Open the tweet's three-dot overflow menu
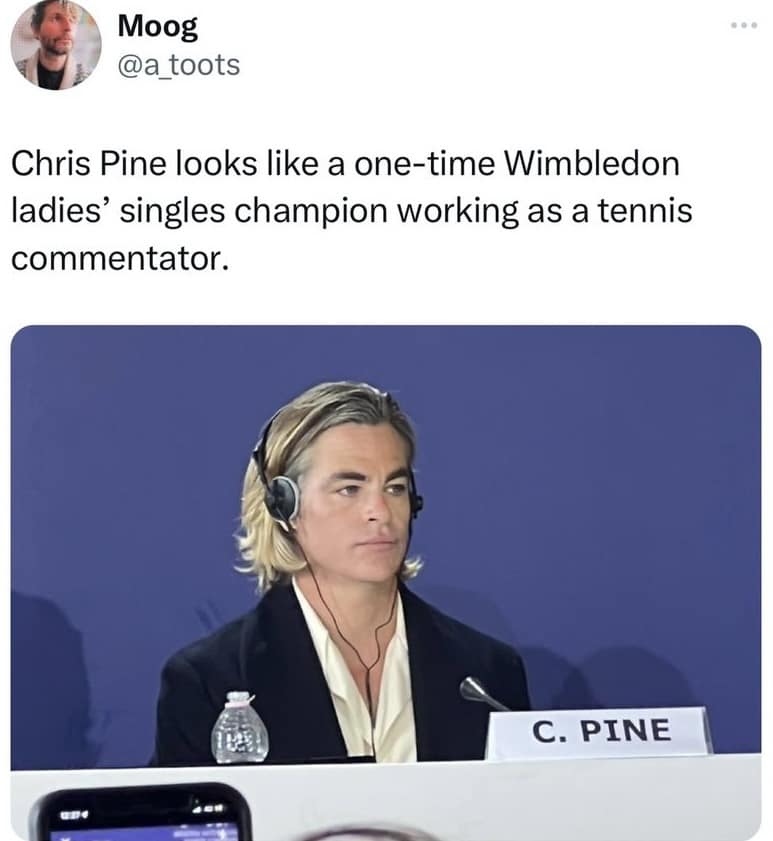 click(x=743, y=27)
